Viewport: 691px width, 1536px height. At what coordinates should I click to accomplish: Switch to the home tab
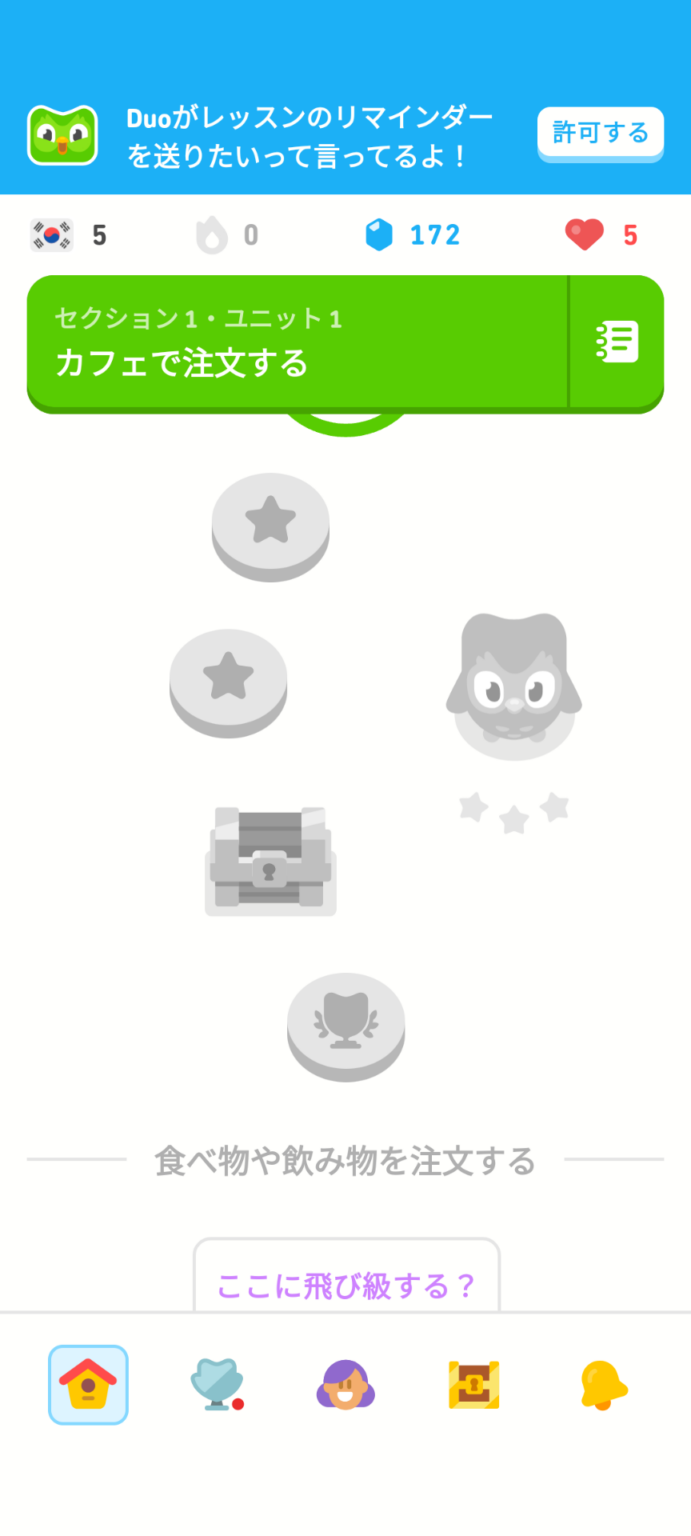[88, 1385]
